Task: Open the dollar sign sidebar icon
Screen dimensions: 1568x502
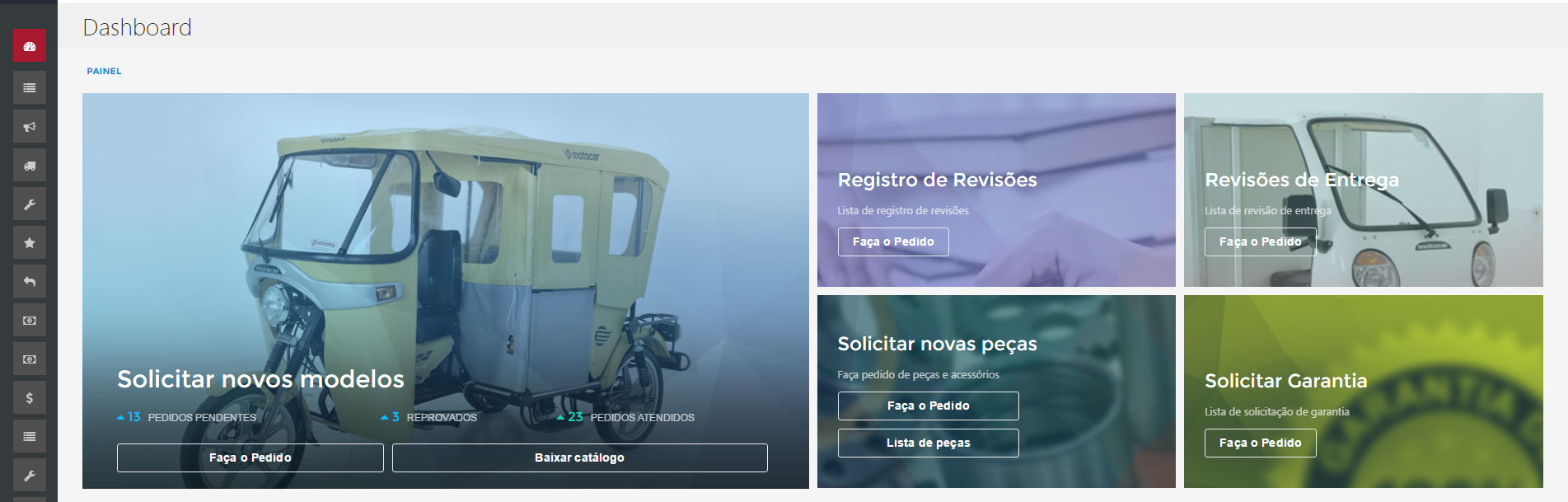Action: coord(30,398)
